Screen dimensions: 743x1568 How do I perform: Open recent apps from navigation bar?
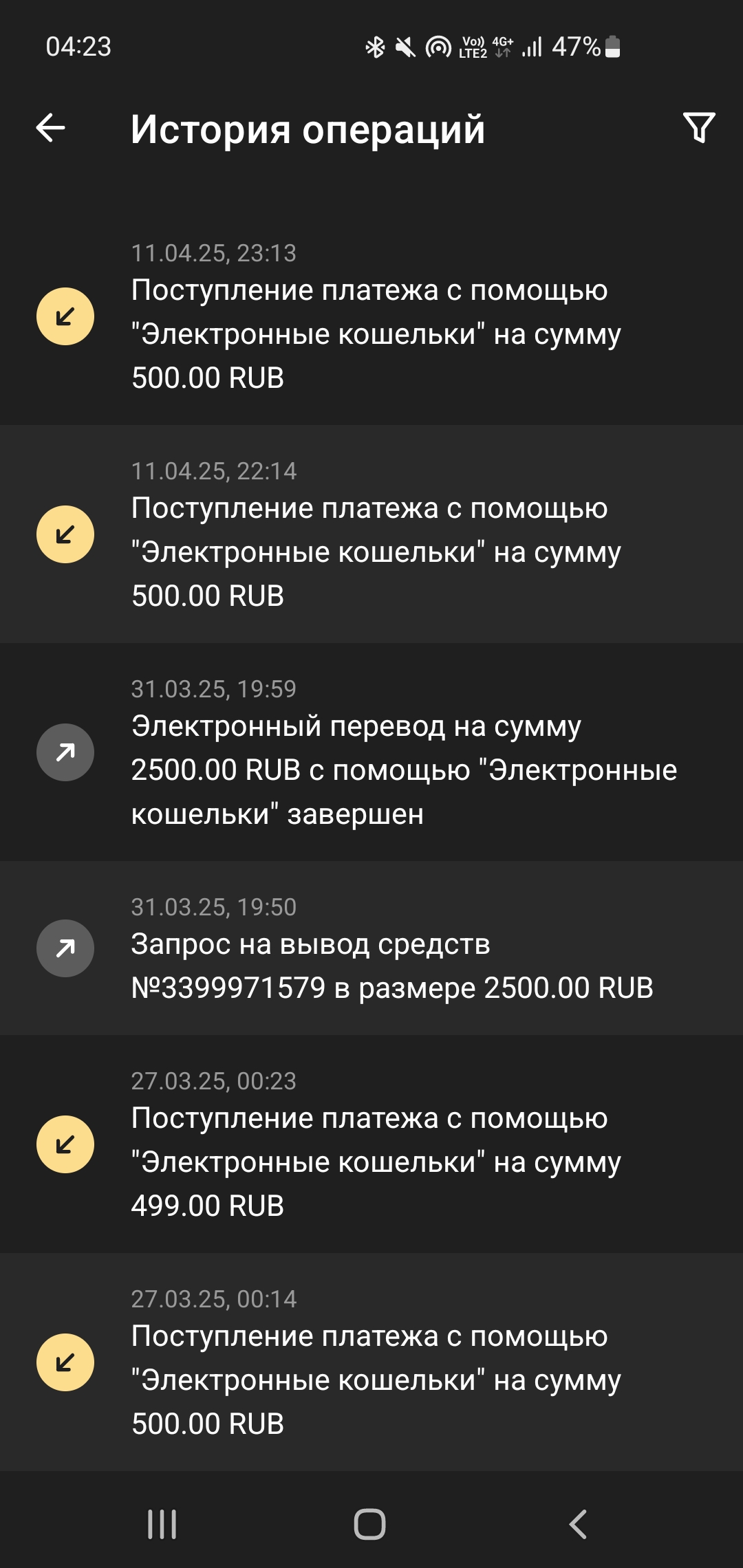click(x=162, y=1524)
